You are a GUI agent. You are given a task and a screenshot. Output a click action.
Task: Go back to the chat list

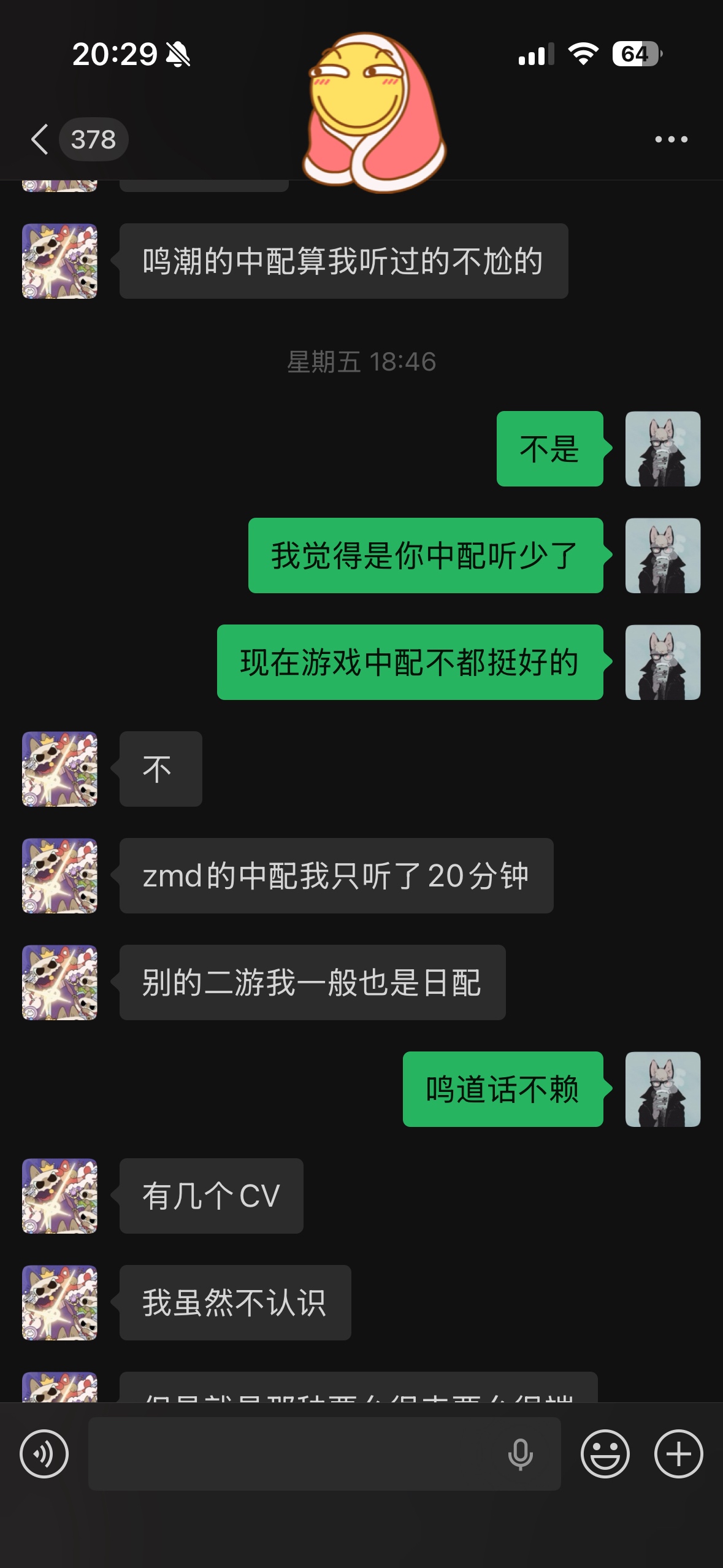click(40, 139)
